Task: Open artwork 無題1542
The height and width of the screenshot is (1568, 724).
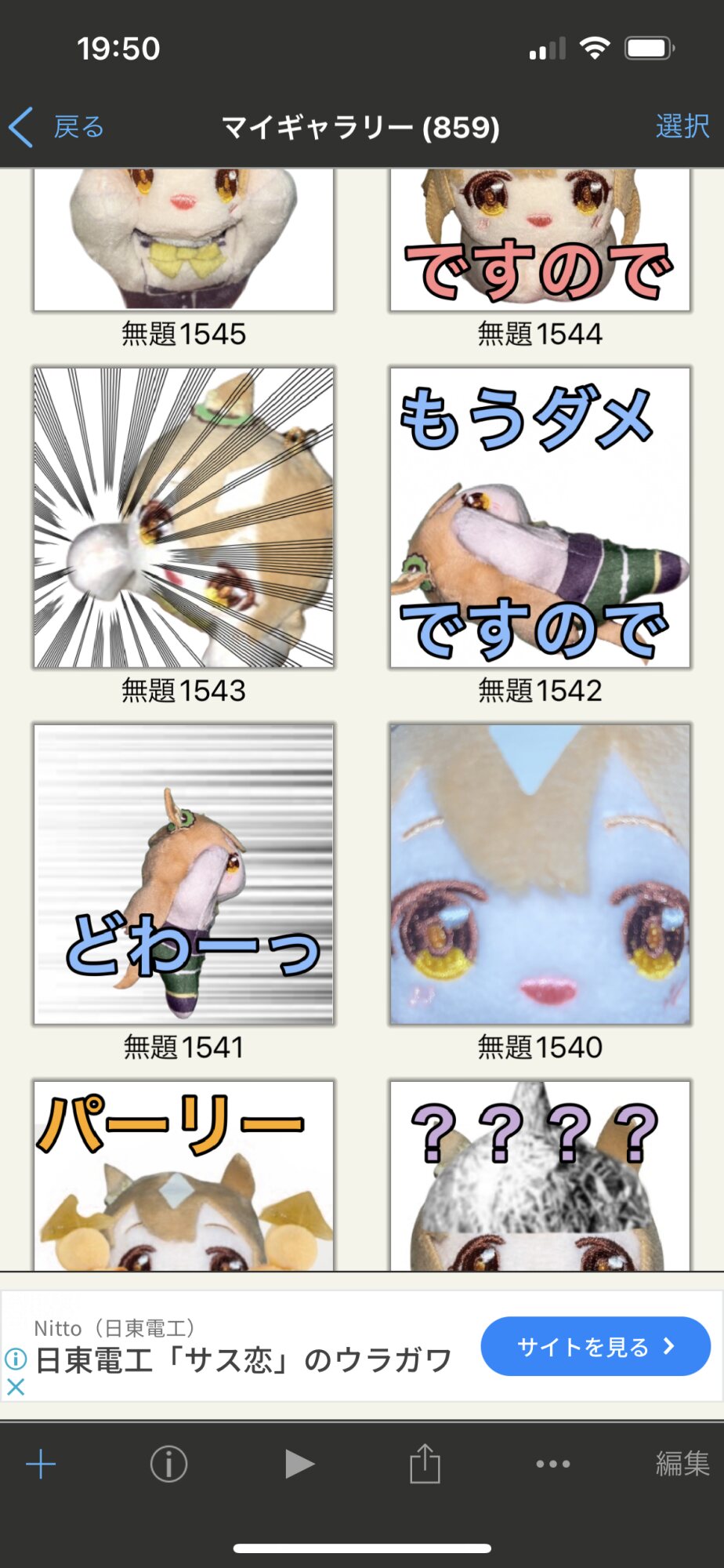Action: (540, 517)
